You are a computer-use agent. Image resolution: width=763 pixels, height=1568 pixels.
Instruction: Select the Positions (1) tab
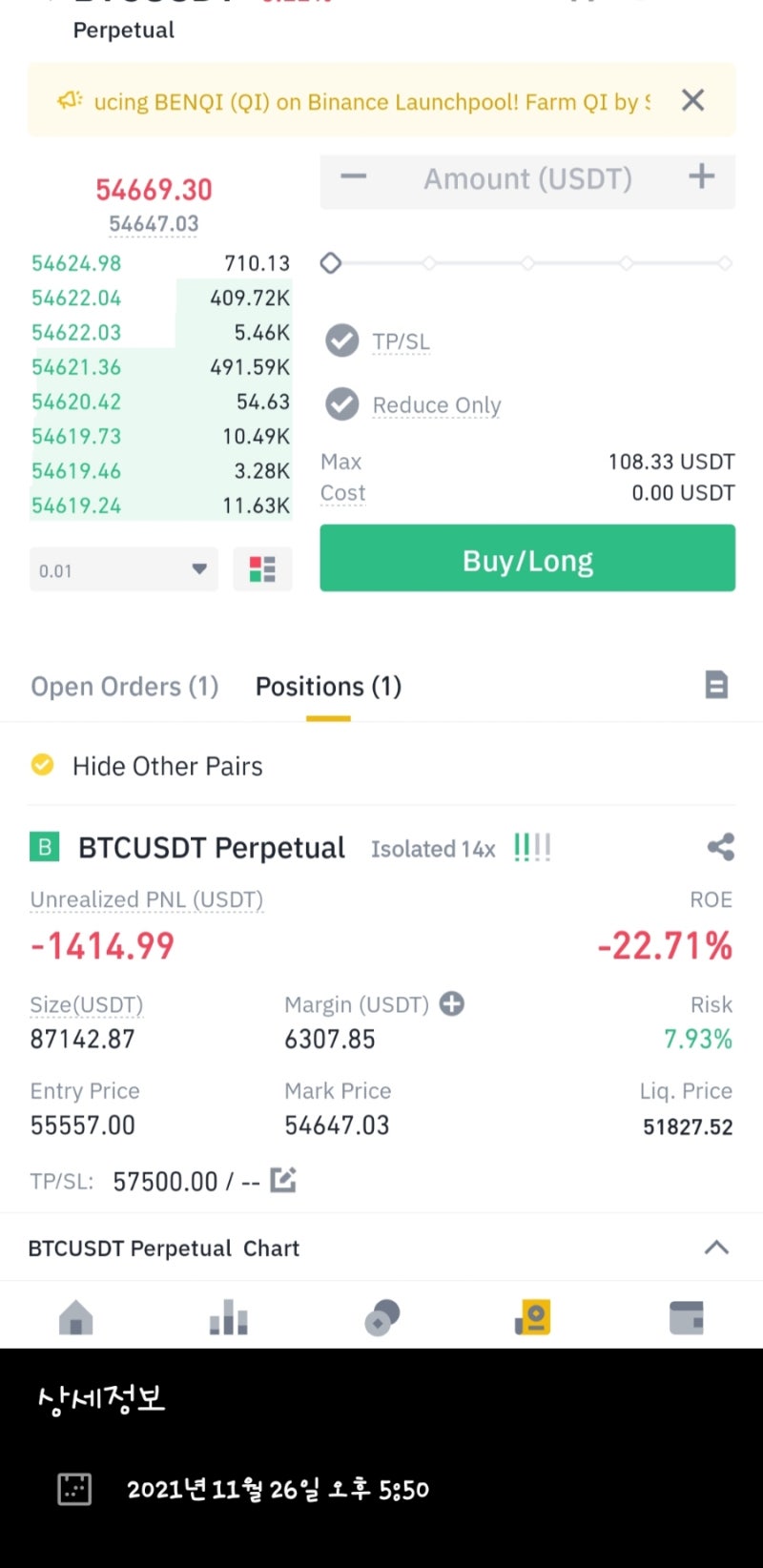pos(328,687)
